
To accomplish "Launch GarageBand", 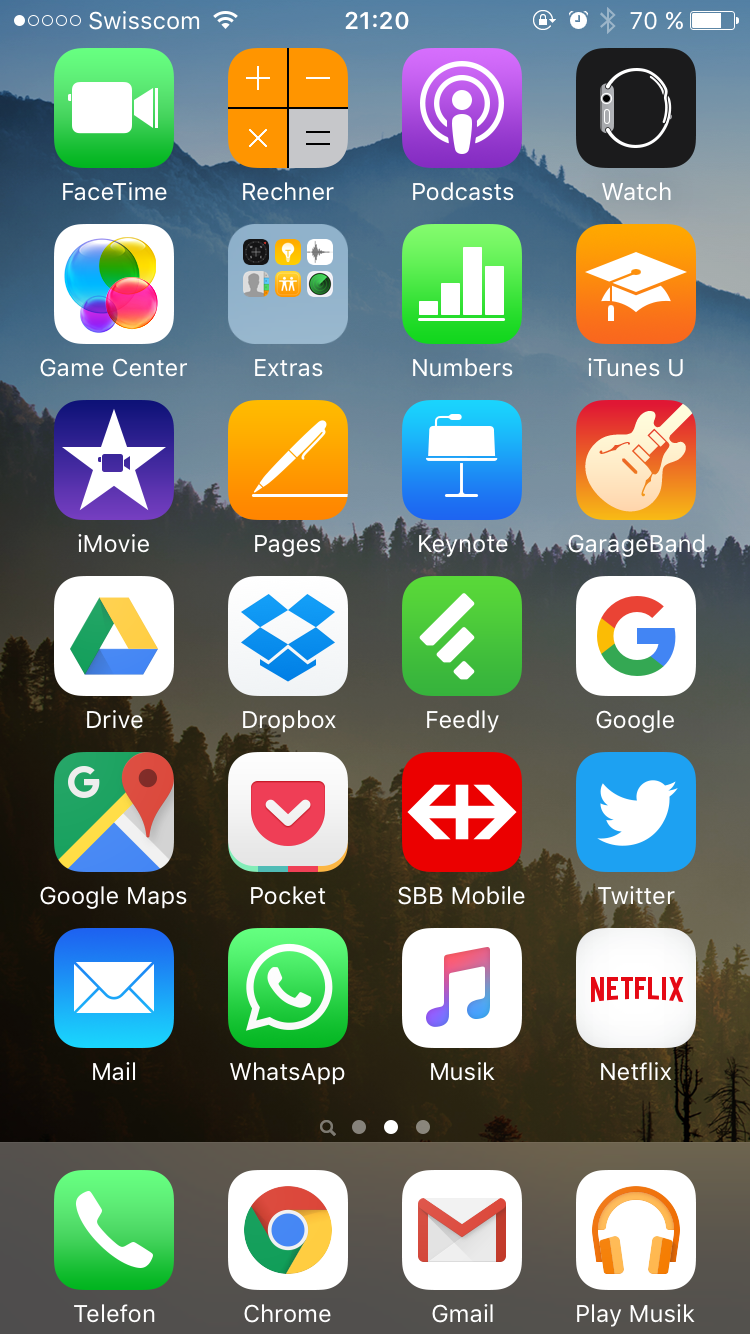I will [x=636, y=460].
